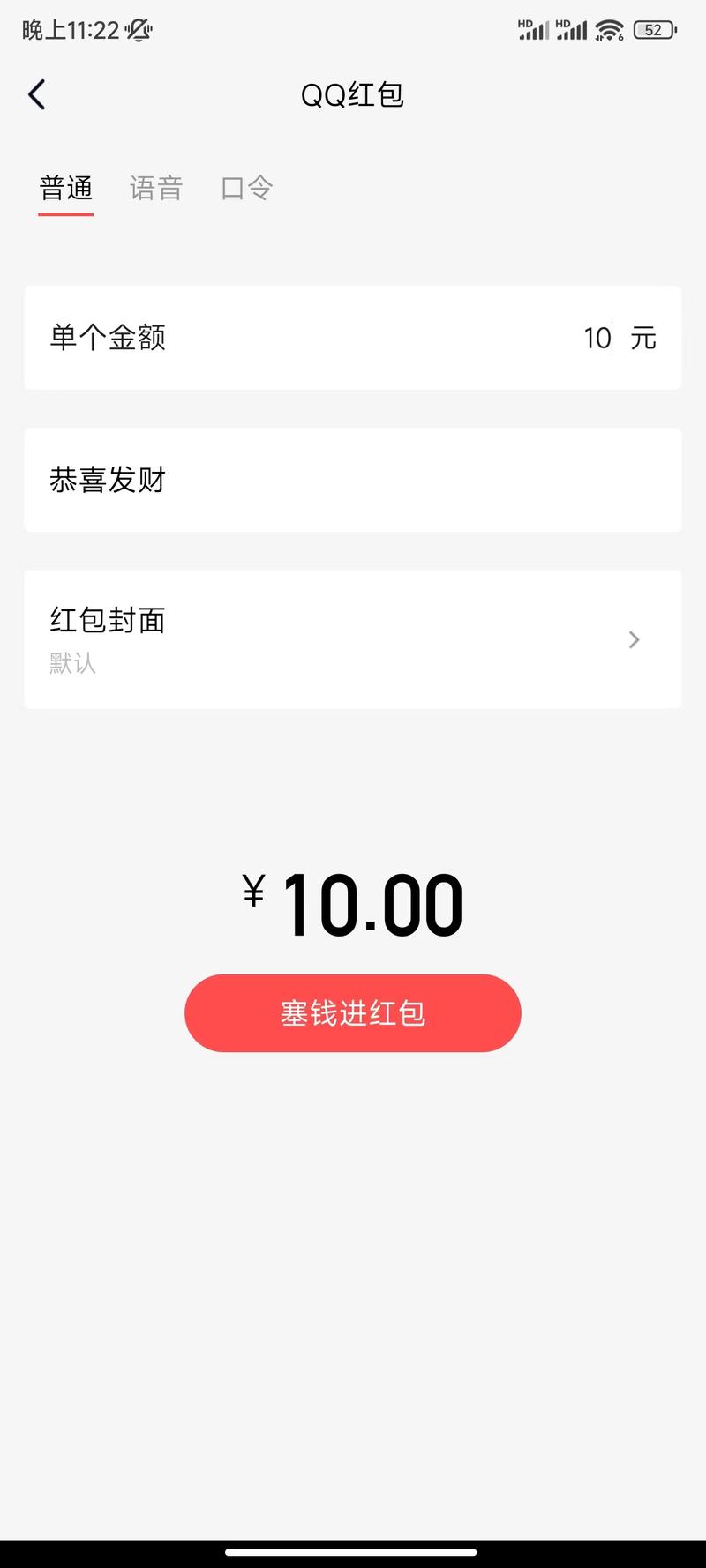This screenshot has height=1568, width=706.
Task: Edit the 恭喜发财 greeting message field
Action: 353,480
